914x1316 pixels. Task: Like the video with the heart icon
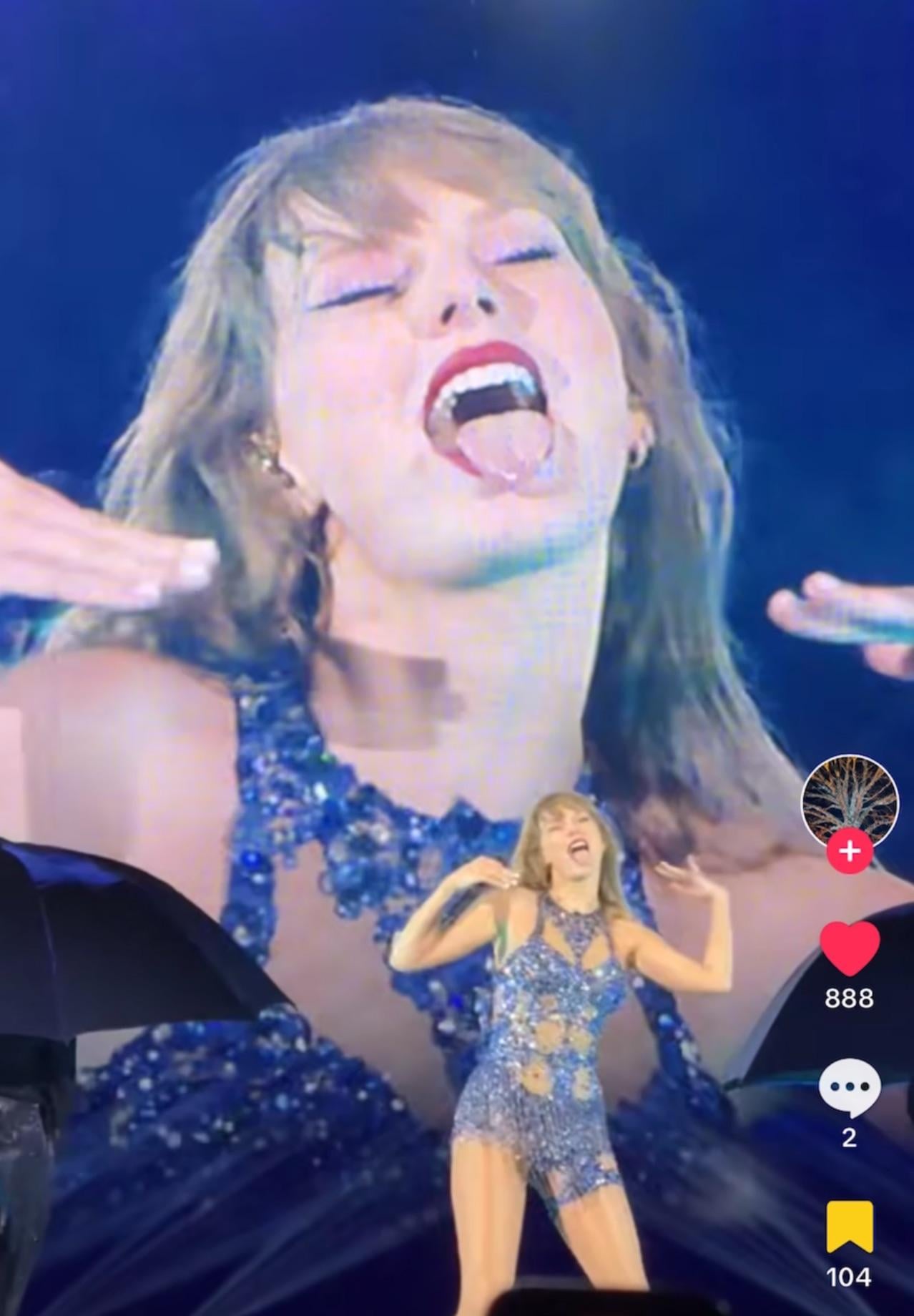coord(849,949)
